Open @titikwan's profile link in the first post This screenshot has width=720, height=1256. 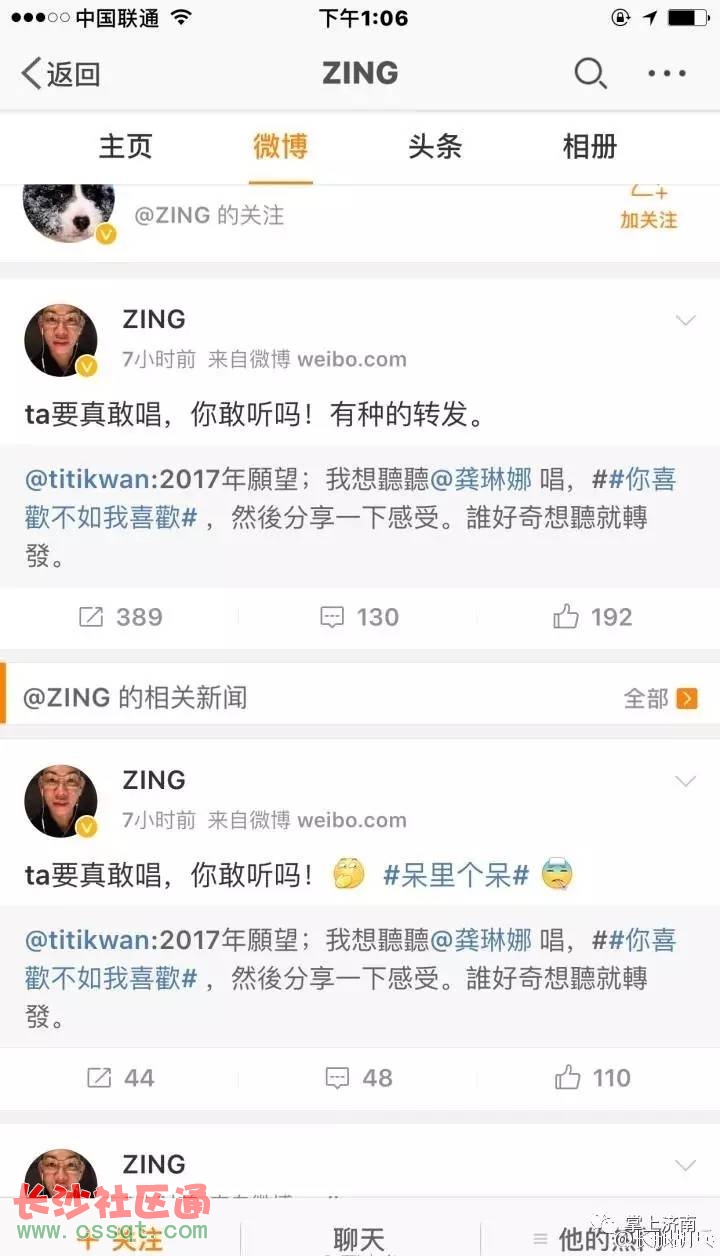(87, 479)
